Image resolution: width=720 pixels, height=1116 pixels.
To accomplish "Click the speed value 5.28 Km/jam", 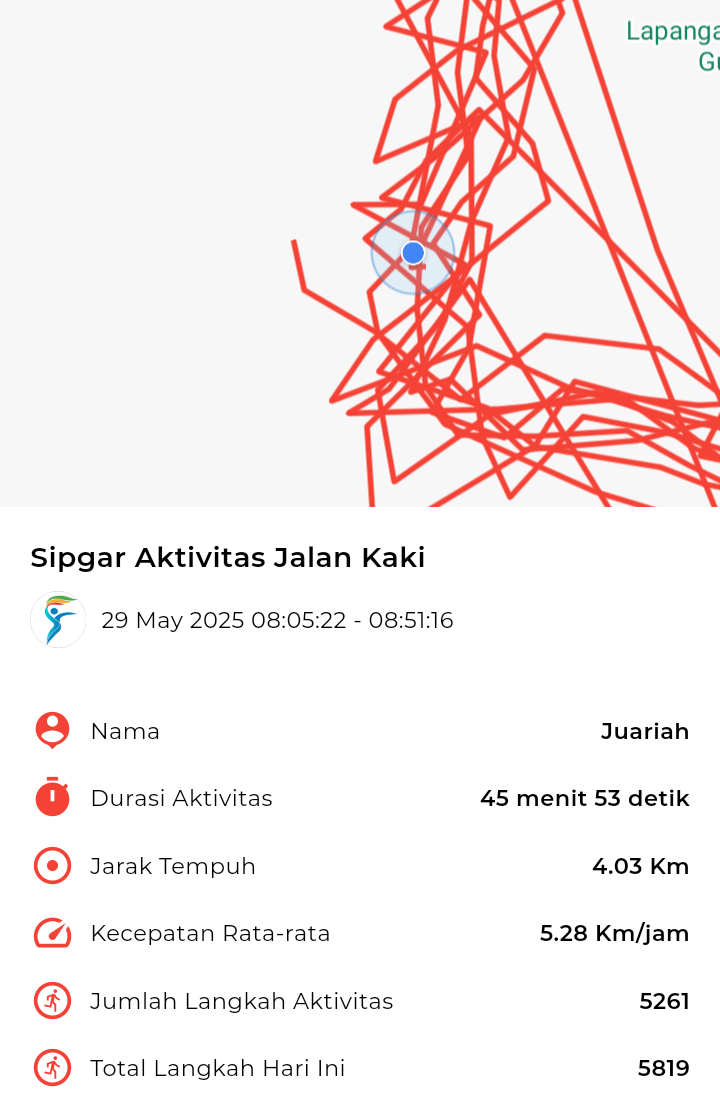I will pos(614,933).
